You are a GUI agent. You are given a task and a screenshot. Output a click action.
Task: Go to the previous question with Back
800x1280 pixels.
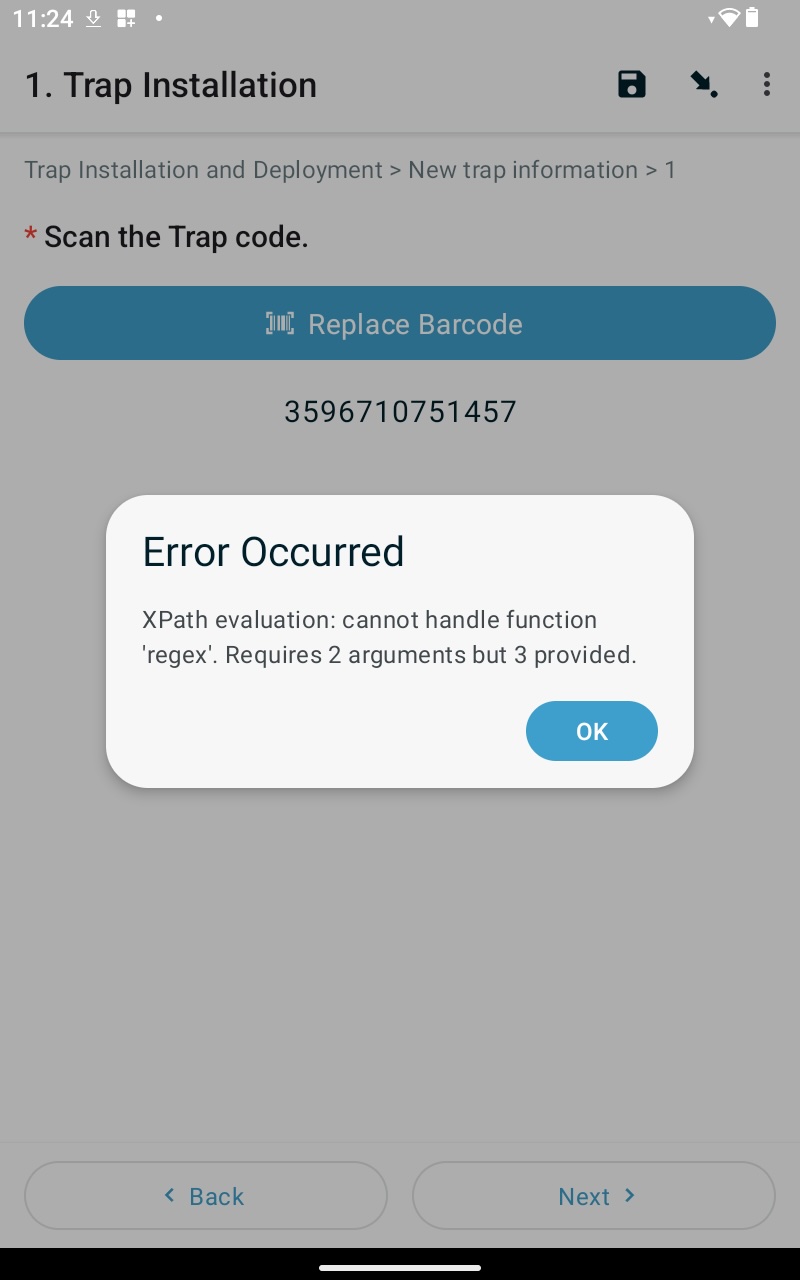[206, 1195]
